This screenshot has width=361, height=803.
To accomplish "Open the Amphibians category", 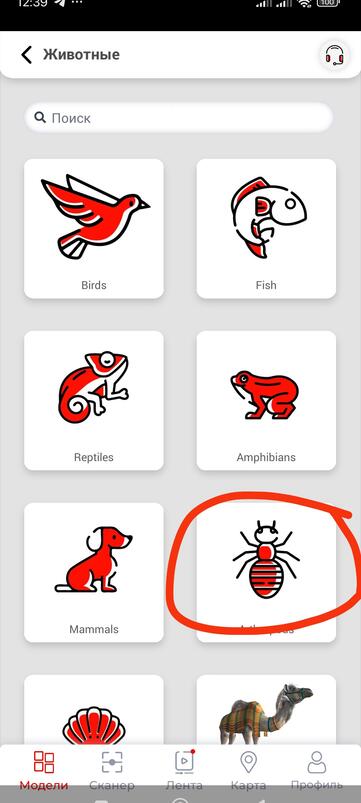I will 266,400.
